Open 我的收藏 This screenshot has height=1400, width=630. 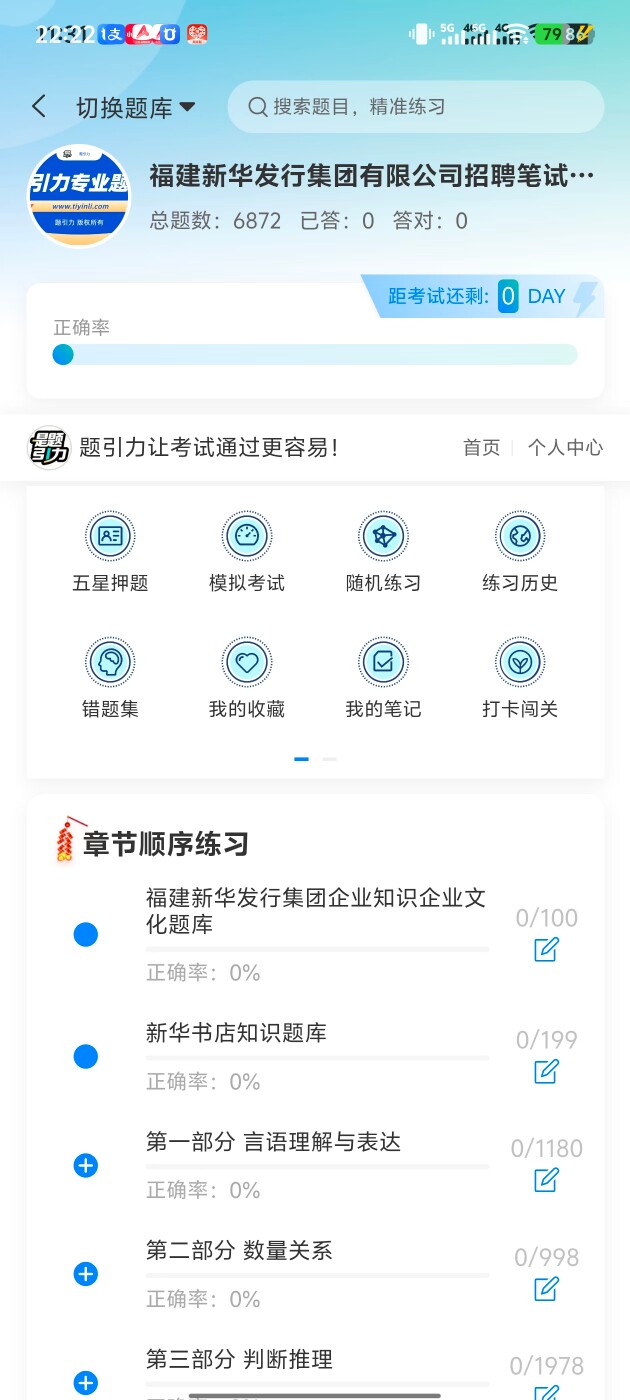247,677
